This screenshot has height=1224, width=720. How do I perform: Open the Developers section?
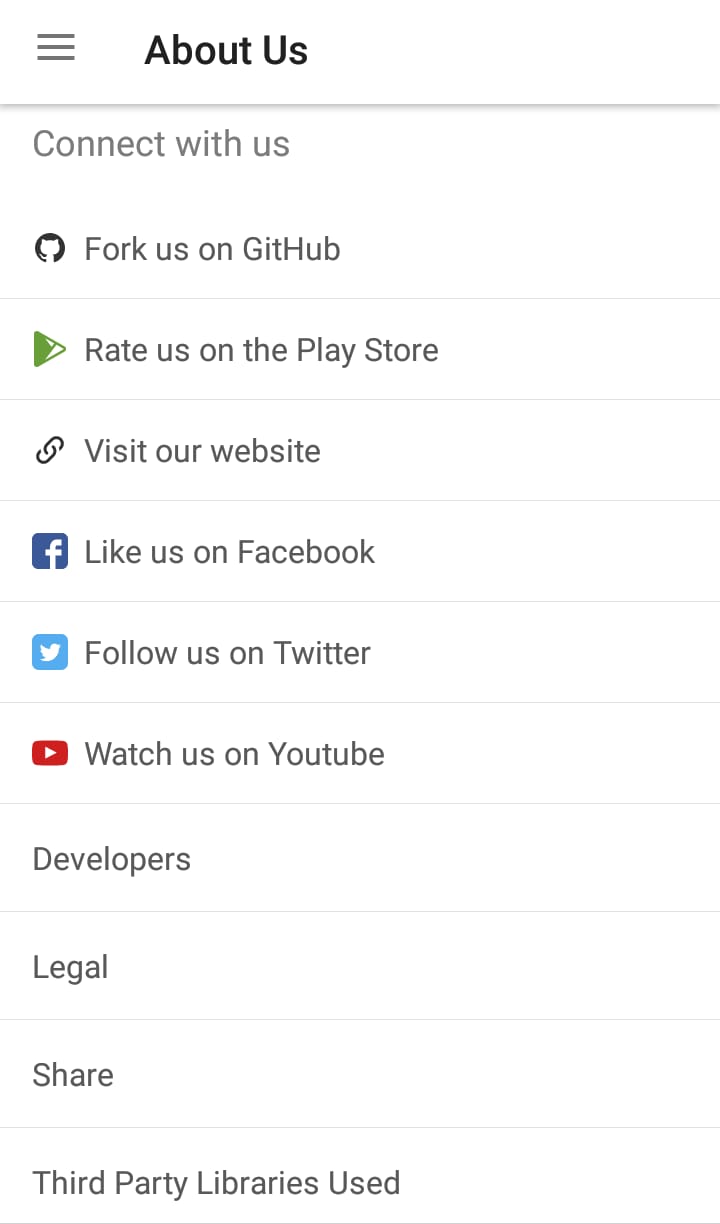tap(112, 859)
